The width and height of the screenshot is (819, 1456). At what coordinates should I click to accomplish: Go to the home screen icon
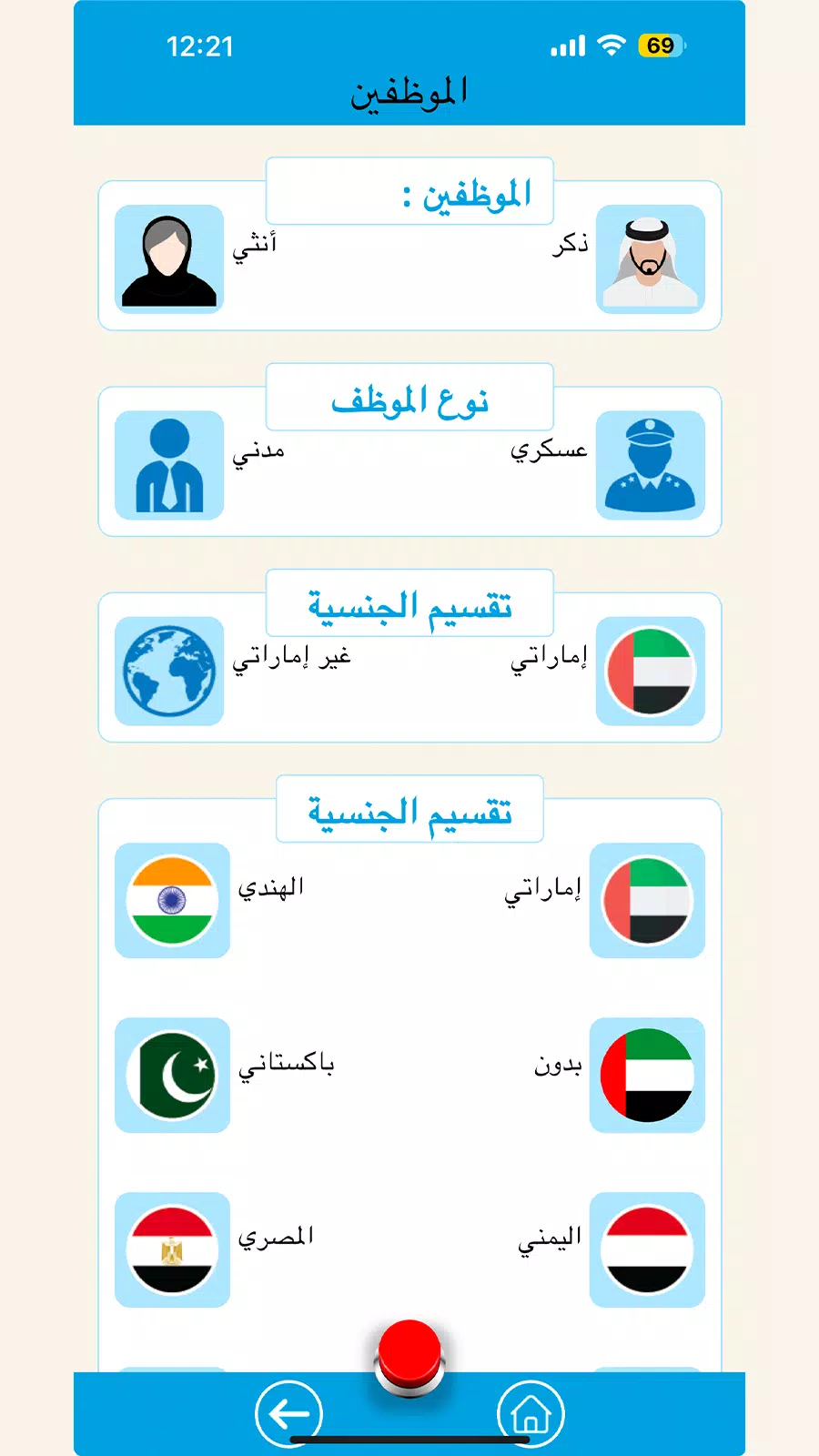pyautogui.click(x=531, y=1414)
